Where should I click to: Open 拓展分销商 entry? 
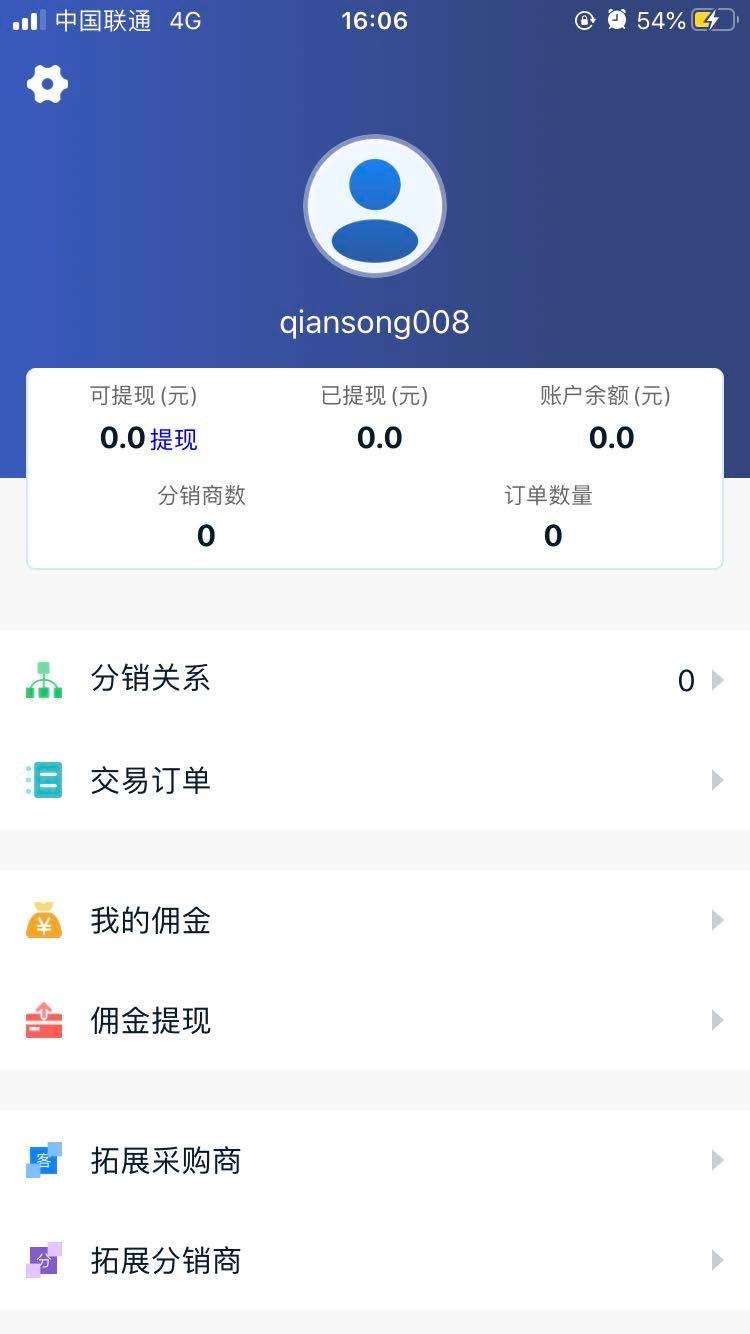[x=374, y=1260]
